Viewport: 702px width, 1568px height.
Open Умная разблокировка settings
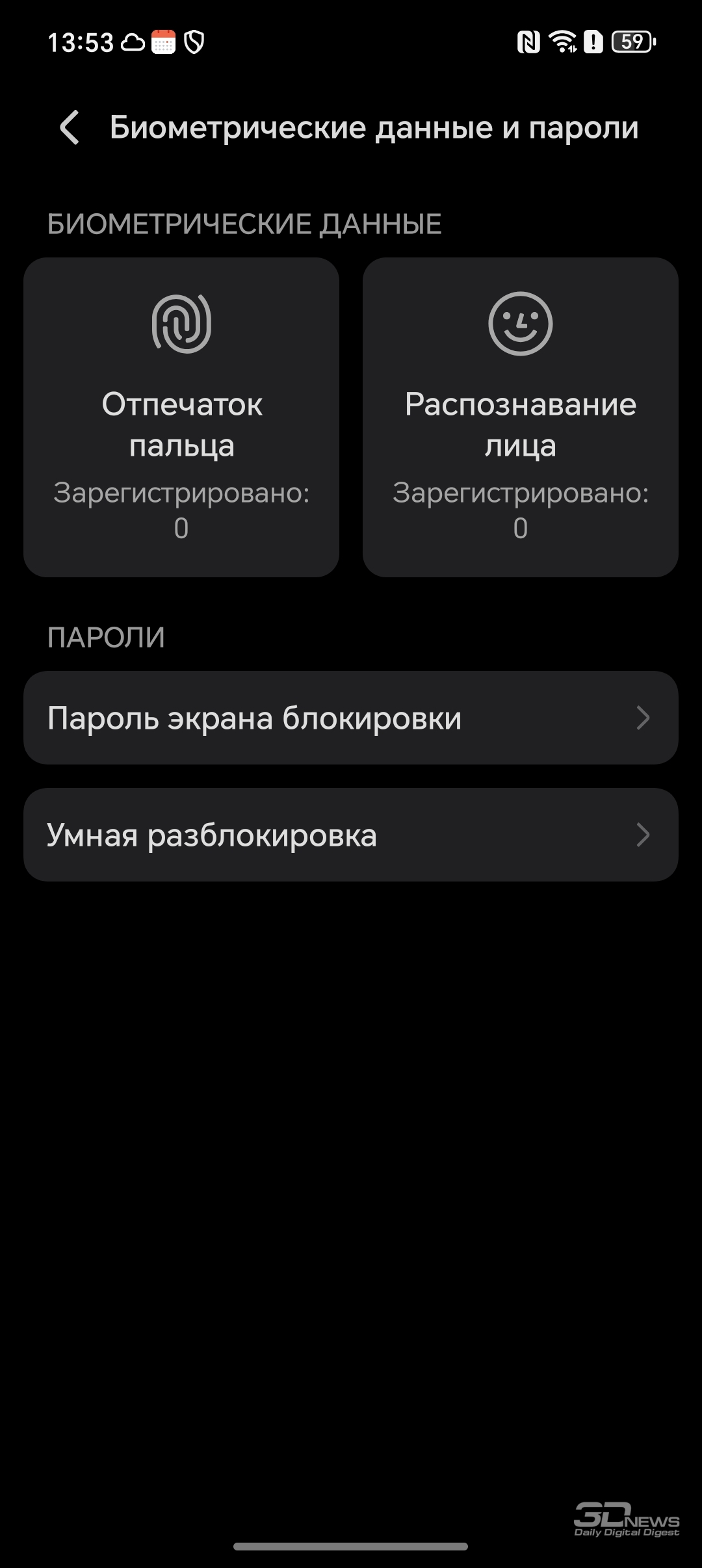pos(351,835)
